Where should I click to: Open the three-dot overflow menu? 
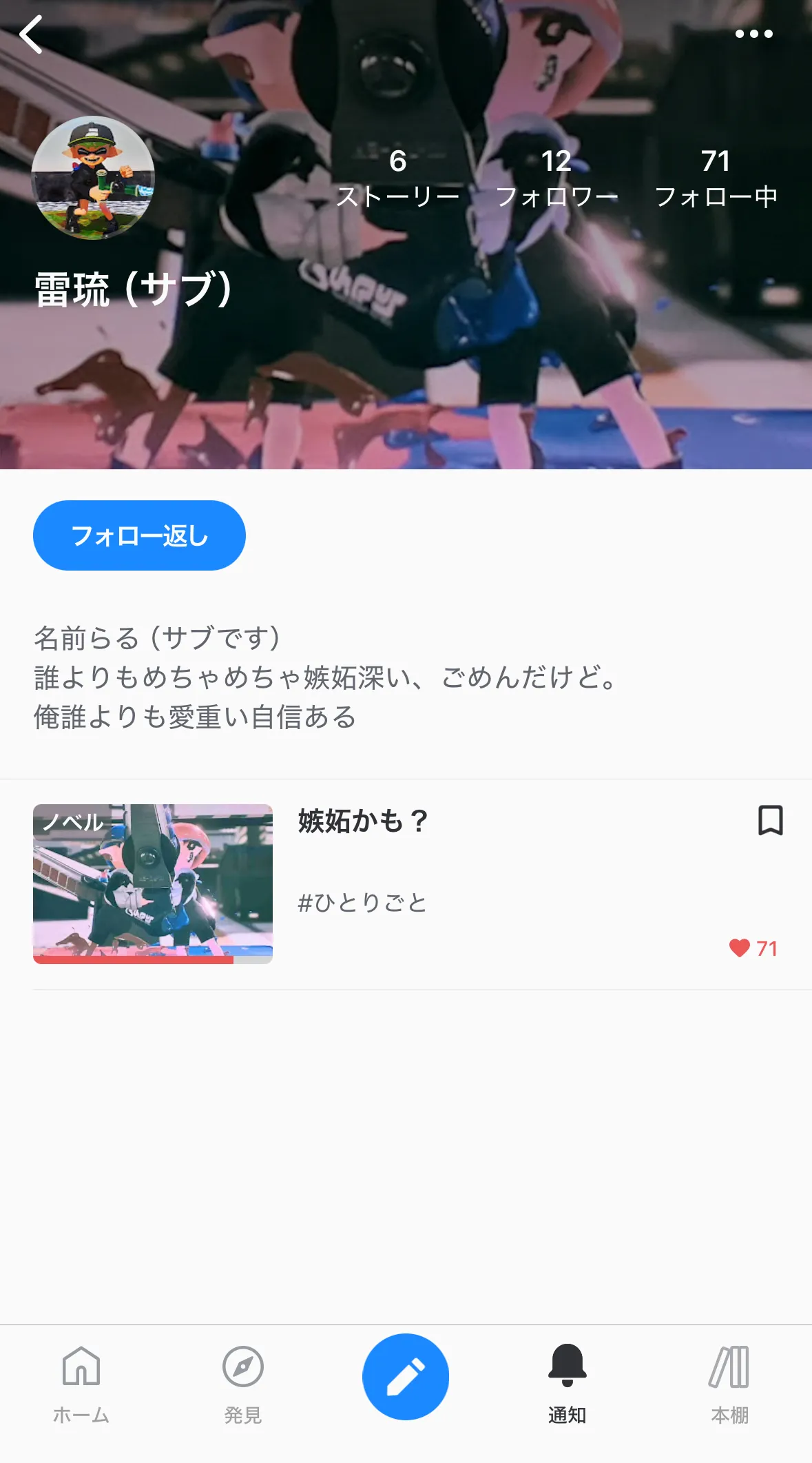(x=753, y=34)
